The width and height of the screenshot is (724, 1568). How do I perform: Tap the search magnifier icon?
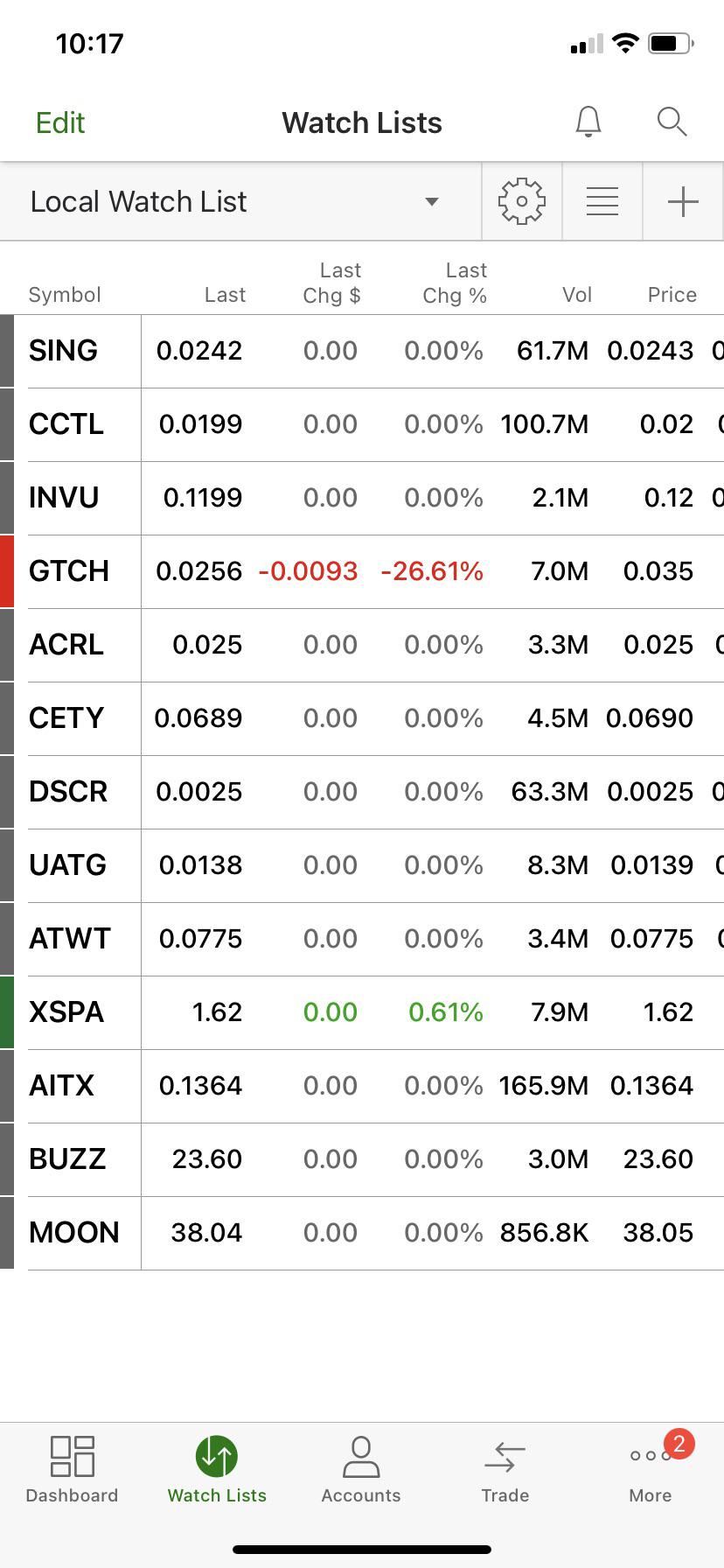click(672, 122)
